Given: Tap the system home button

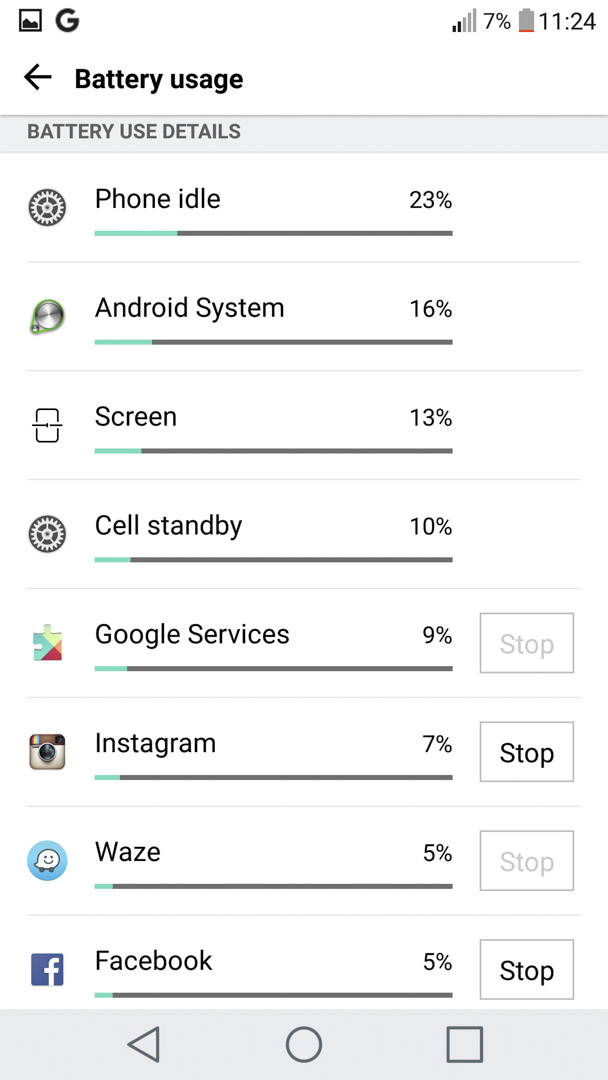Looking at the screenshot, I should (x=304, y=1044).
